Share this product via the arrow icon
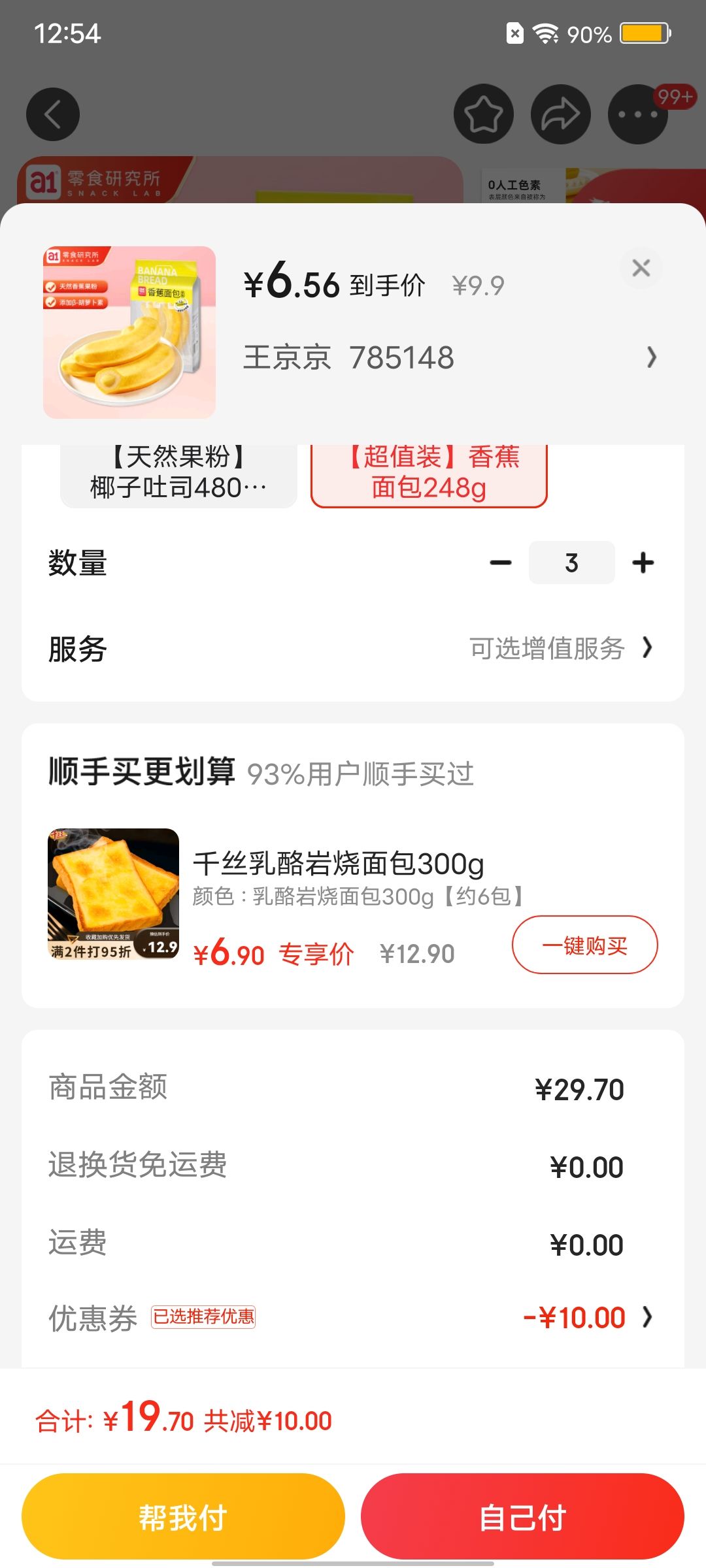Viewport: 706px width, 1568px height. click(x=561, y=114)
